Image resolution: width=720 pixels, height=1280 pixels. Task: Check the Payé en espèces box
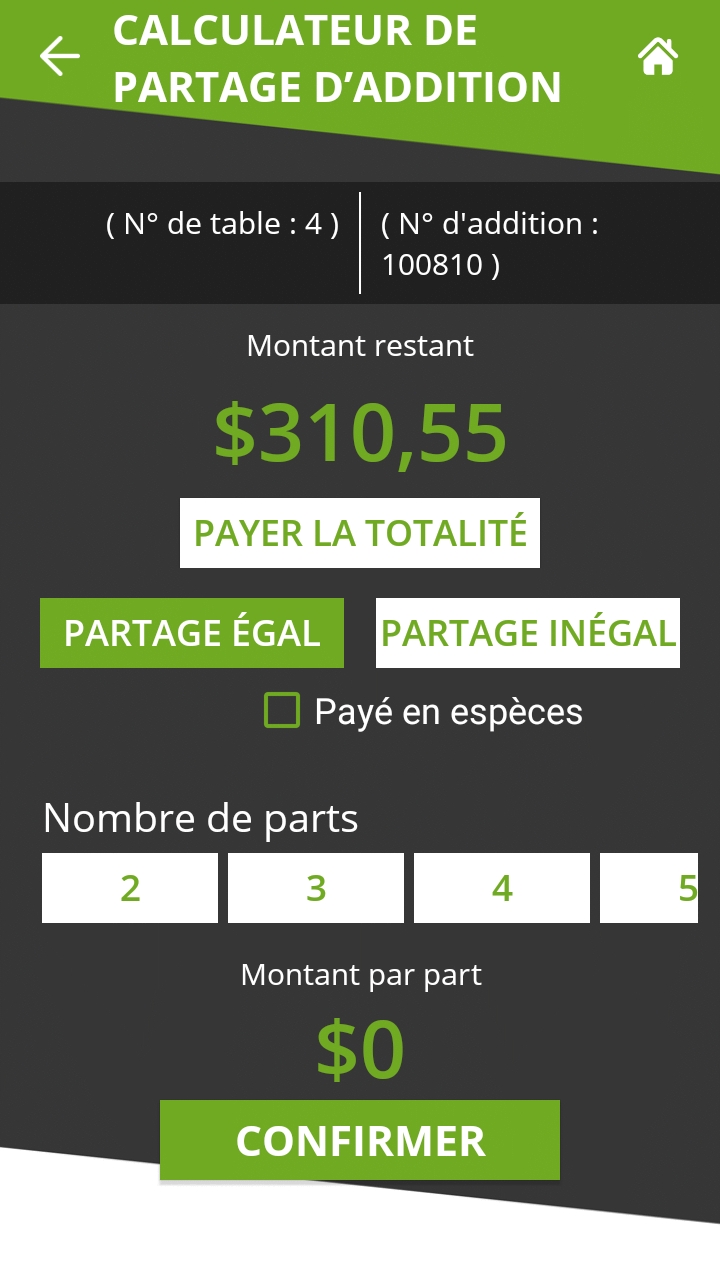[x=282, y=711]
